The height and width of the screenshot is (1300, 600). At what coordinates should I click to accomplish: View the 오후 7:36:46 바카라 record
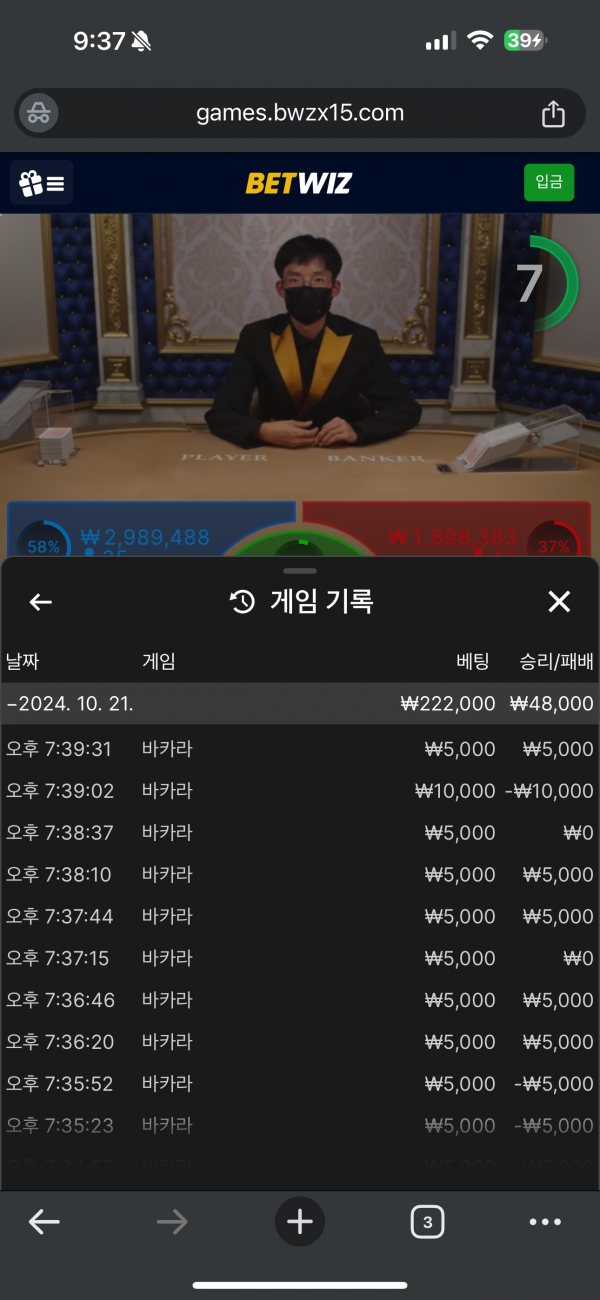point(300,1001)
